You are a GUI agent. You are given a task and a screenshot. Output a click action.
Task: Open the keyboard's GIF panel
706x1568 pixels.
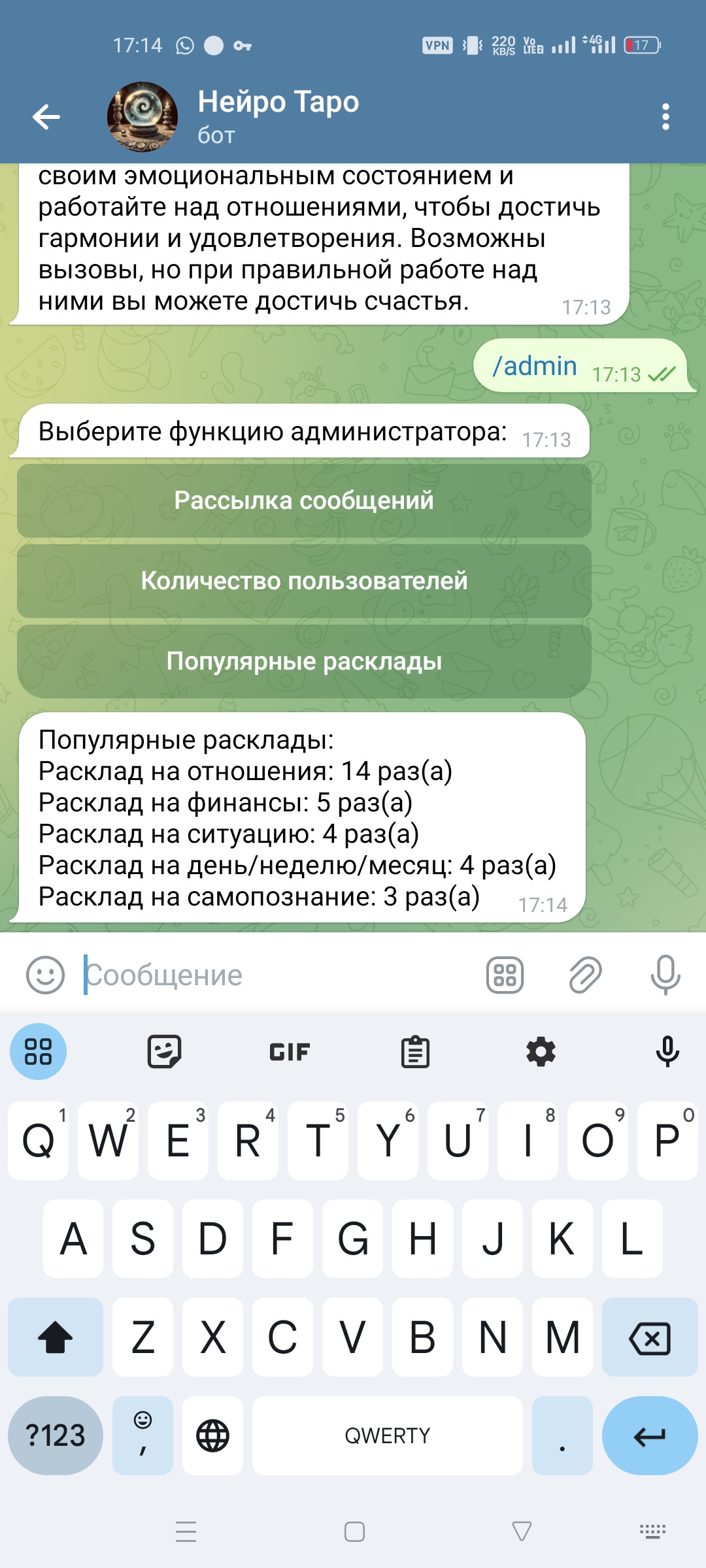290,1052
